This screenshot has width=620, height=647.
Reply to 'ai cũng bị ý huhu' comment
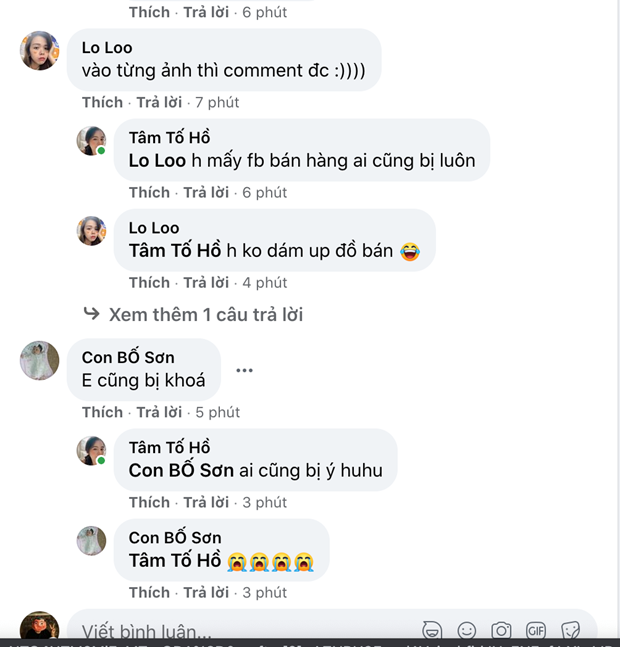coord(206,502)
